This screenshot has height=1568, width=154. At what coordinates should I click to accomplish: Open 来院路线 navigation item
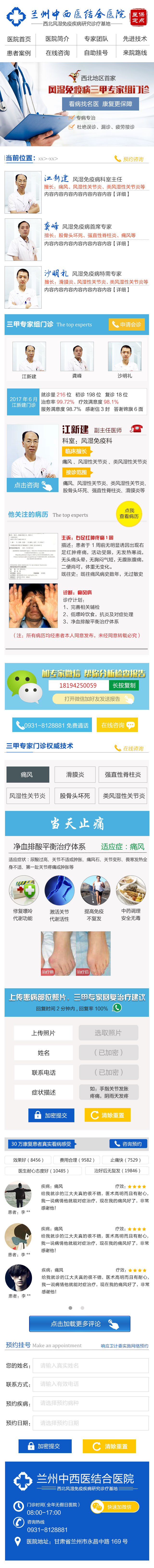tap(134, 53)
